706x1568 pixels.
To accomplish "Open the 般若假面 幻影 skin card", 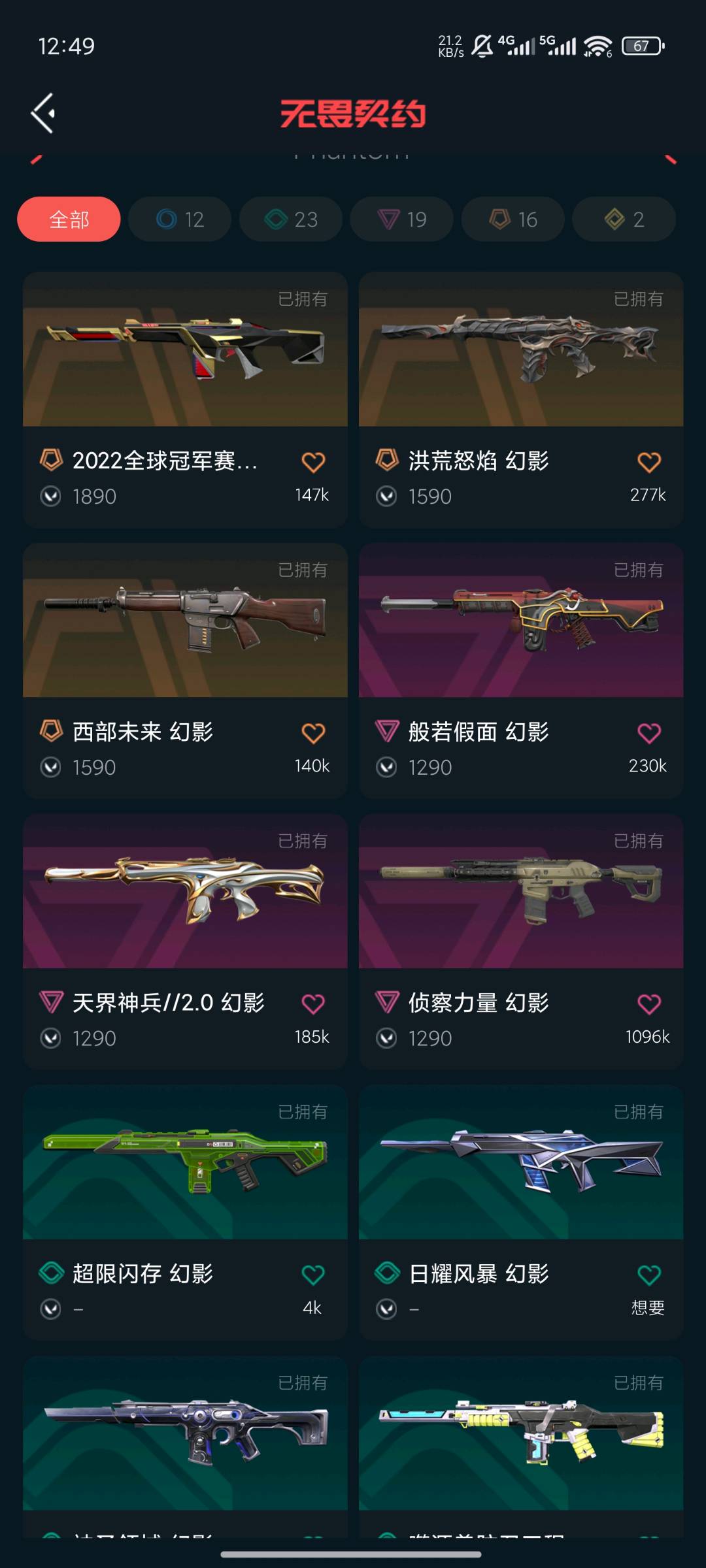I will (521, 671).
